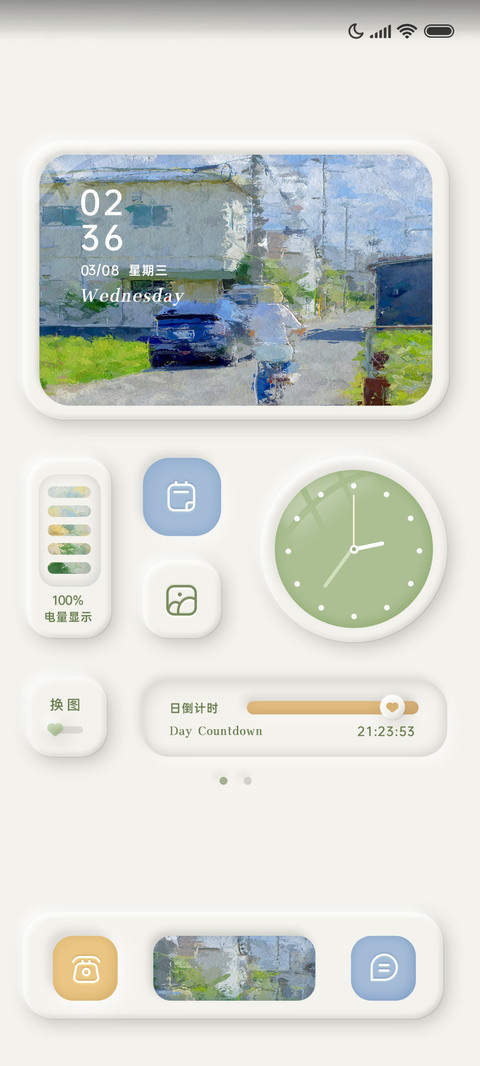Tap the green analog clock widget
This screenshot has width=480, height=1066.
click(354, 549)
